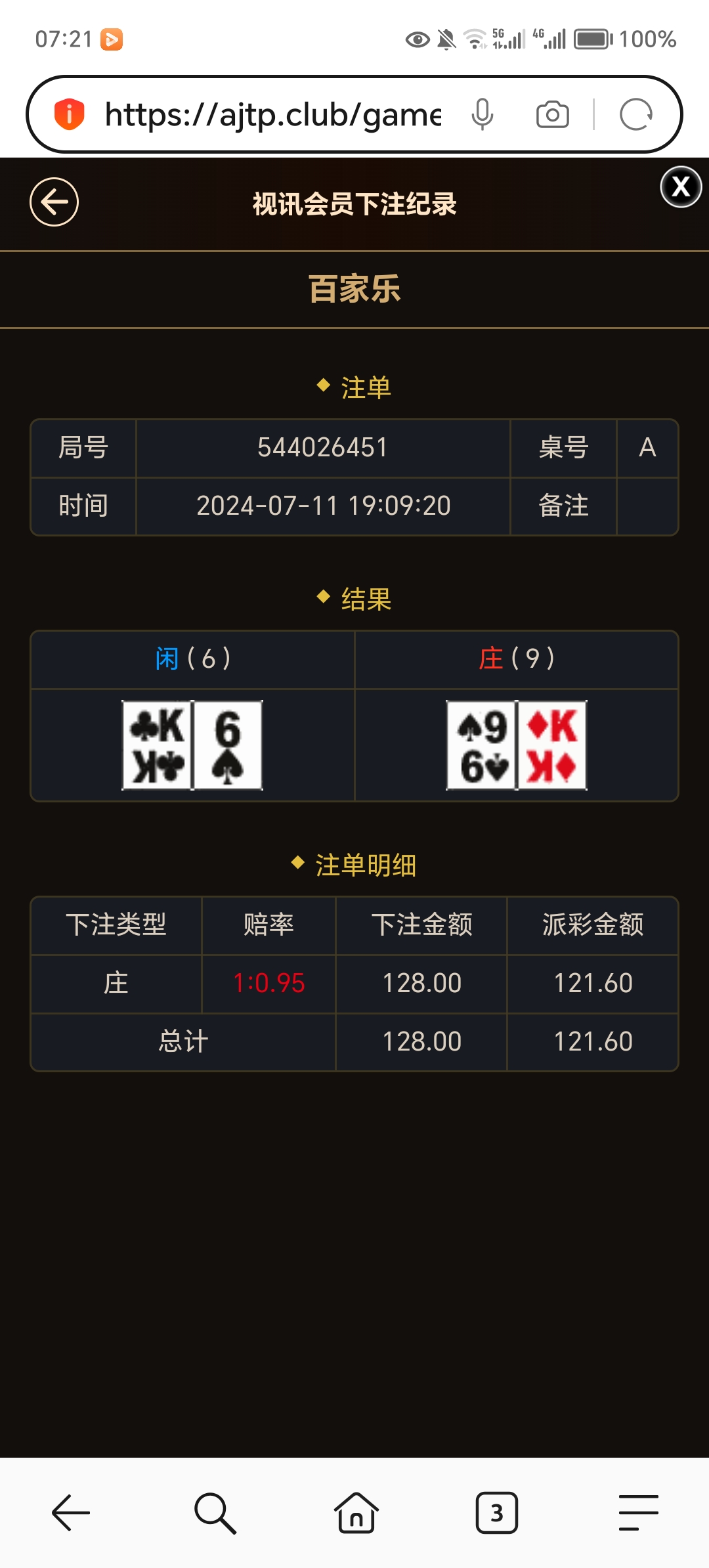Open browser search from the bottom bar
Viewport: 709px width, 1568px height.
coord(215,1513)
